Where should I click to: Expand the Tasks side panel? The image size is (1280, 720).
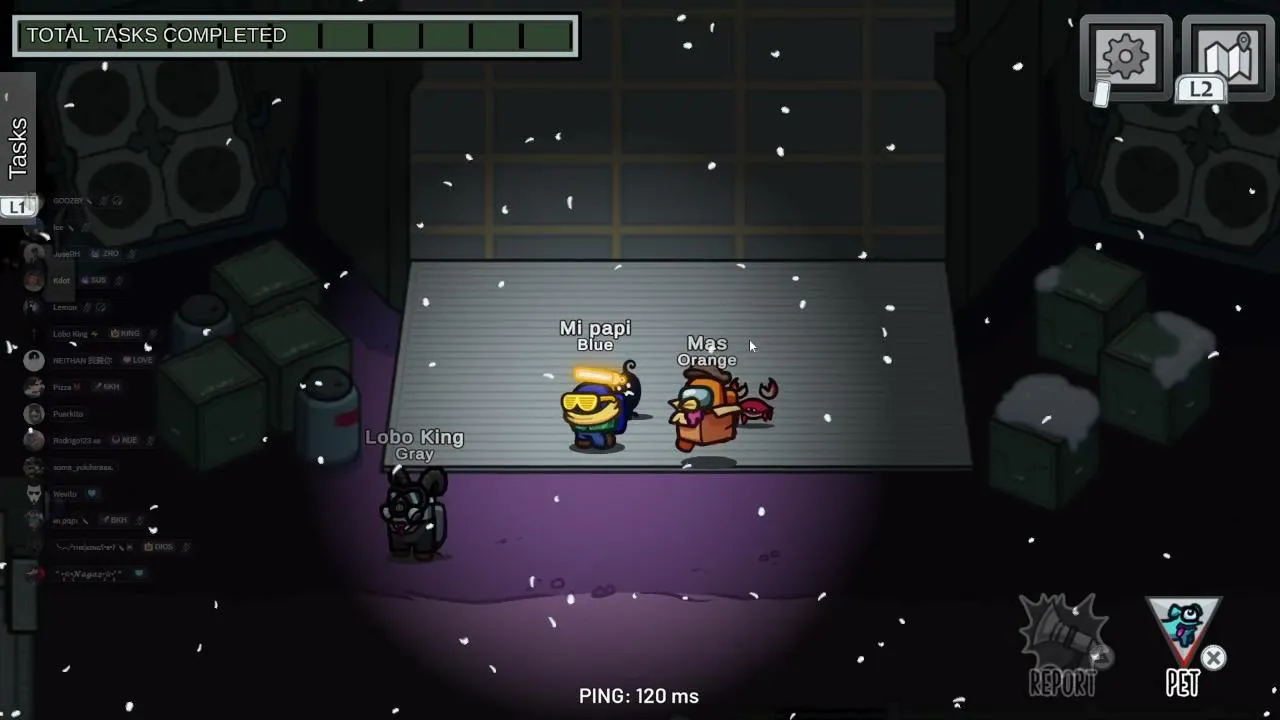pos(18,148)
